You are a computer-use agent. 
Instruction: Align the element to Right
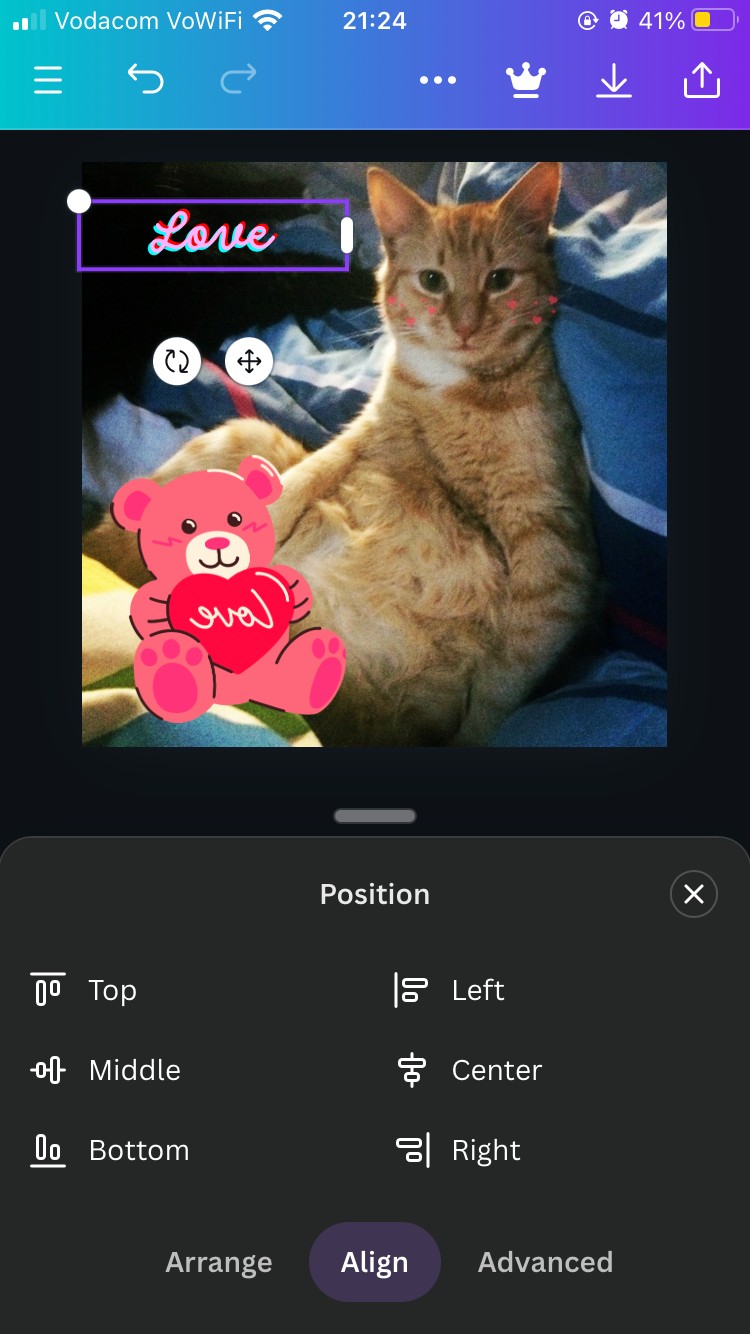(x=458, y=1150)
